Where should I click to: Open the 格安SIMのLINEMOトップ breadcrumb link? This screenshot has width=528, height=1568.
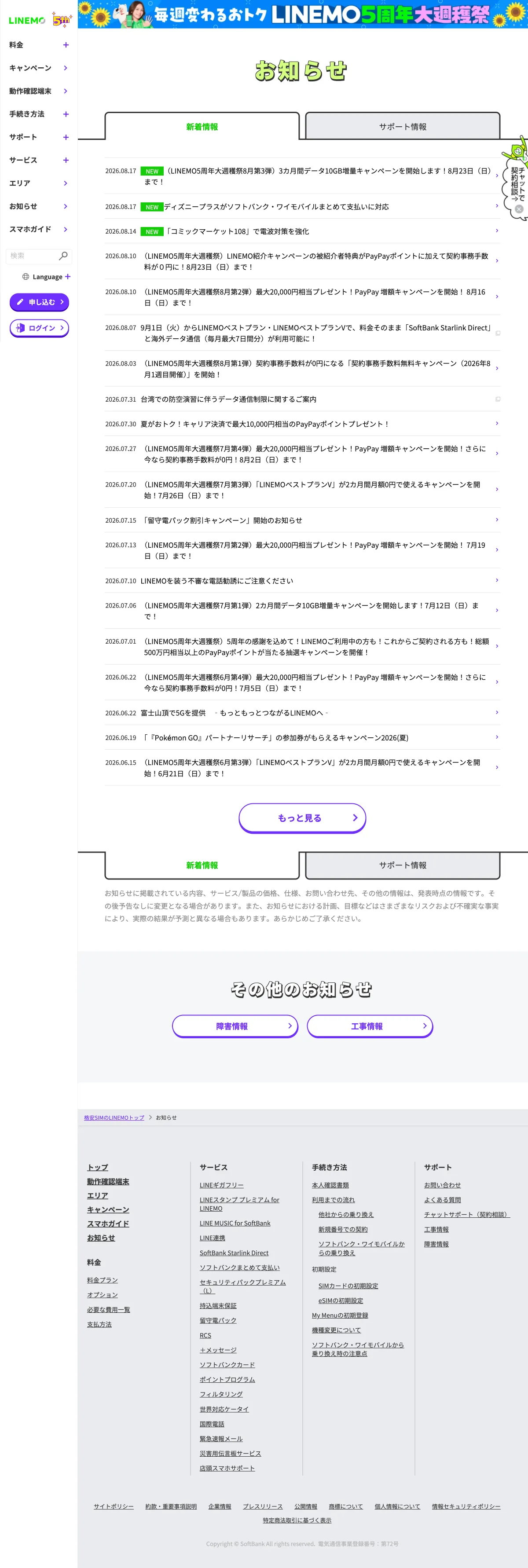(x=114, y=1117)
